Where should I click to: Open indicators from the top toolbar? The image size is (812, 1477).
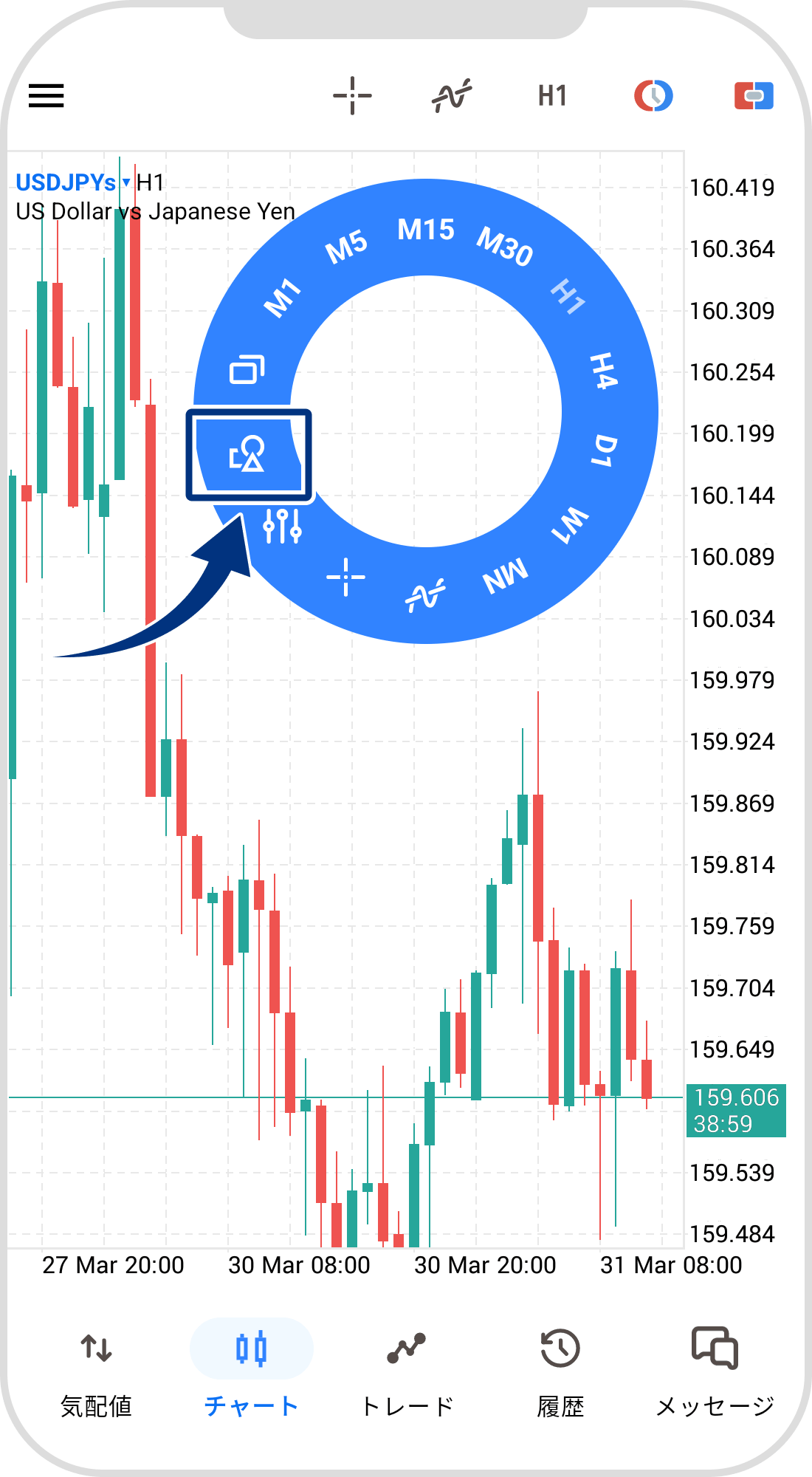452,95
